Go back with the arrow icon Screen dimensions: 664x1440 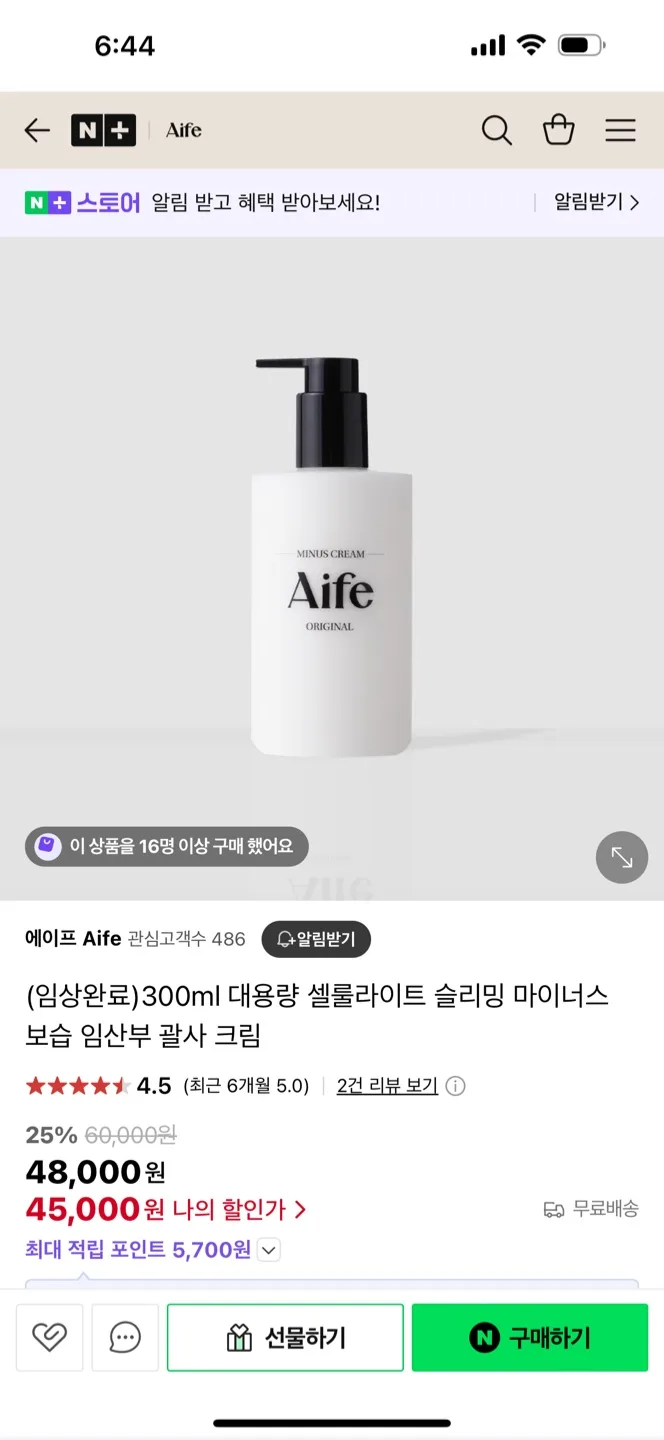click(37, 130)
